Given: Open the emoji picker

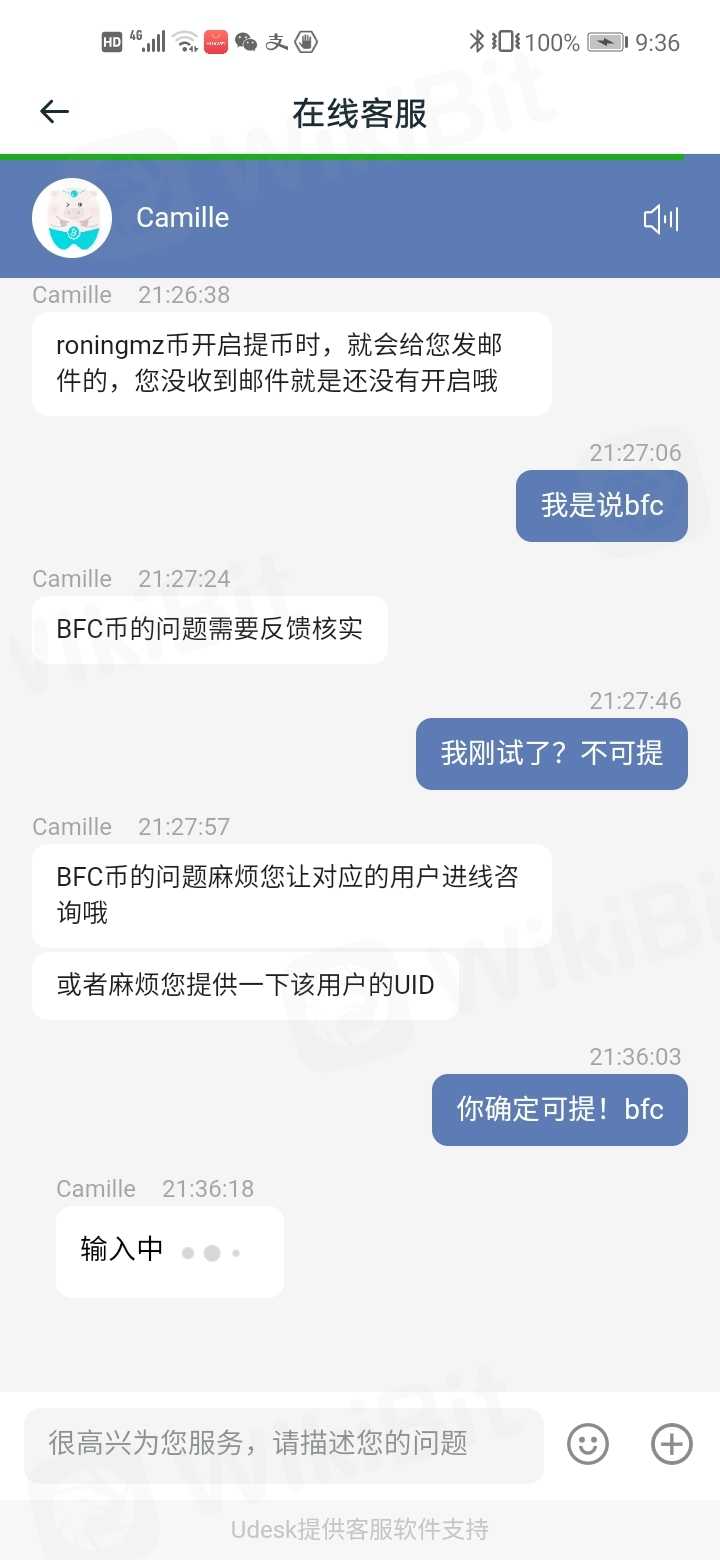Looking at the screenshot, I should [x=588, y=1444].
